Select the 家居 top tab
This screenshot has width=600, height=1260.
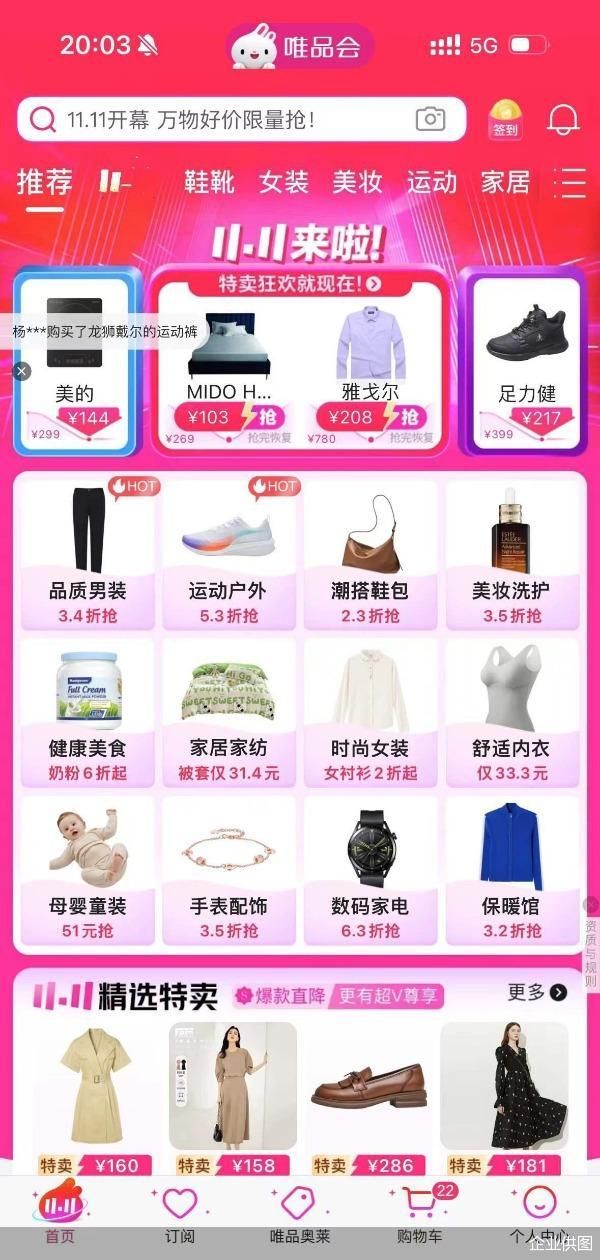(505, 183)
